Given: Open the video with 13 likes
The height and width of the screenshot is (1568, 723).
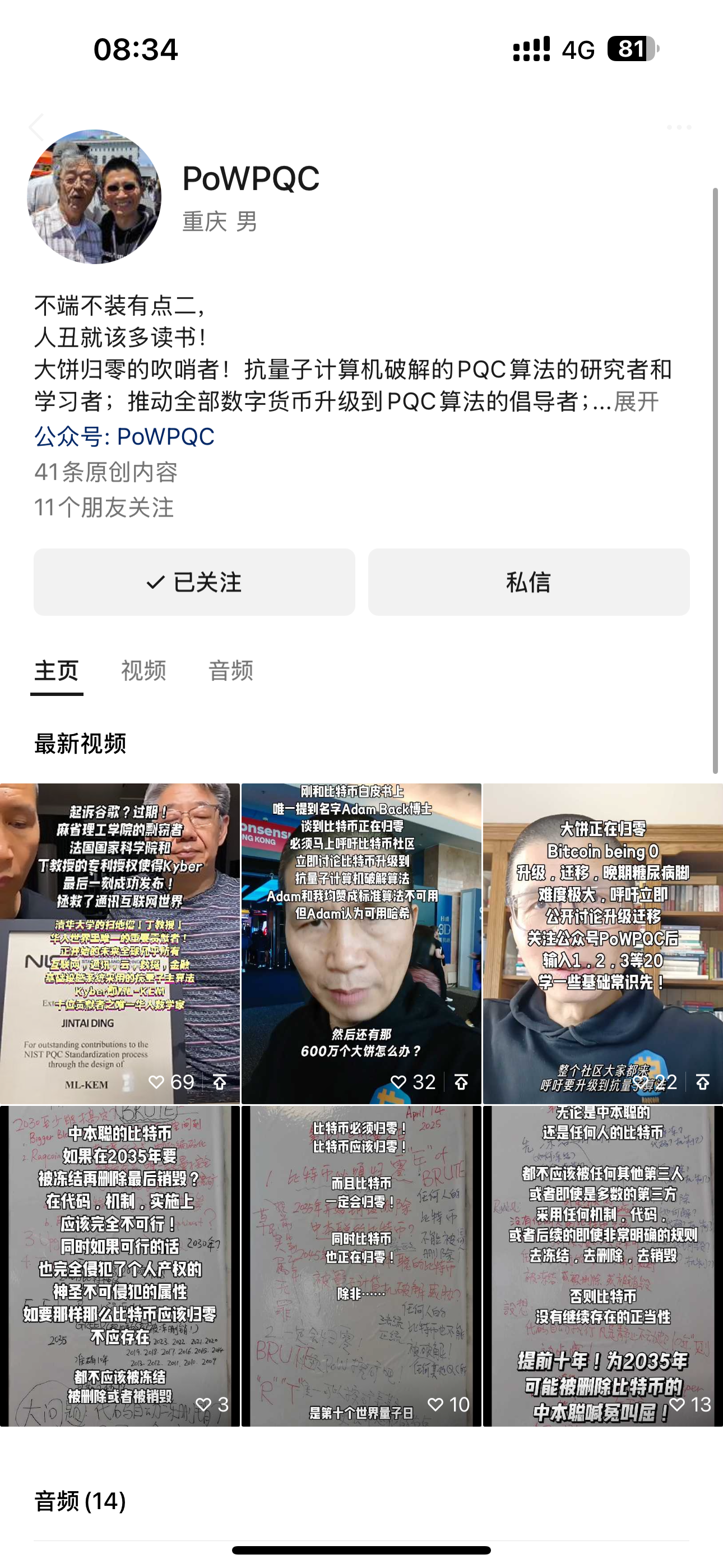Looking at the screenshot, I should (x=602, y=1266).
